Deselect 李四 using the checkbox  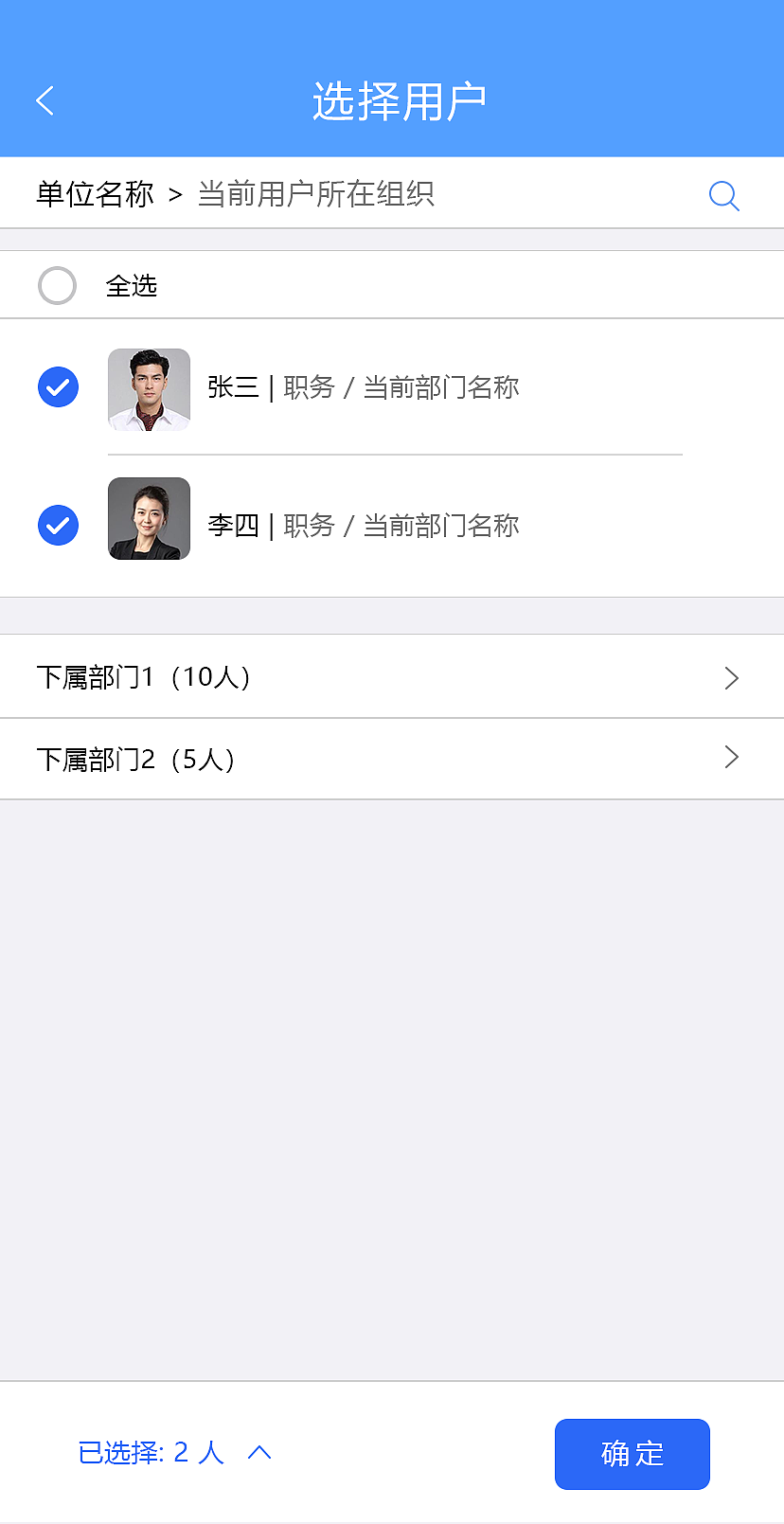(58, 526)
